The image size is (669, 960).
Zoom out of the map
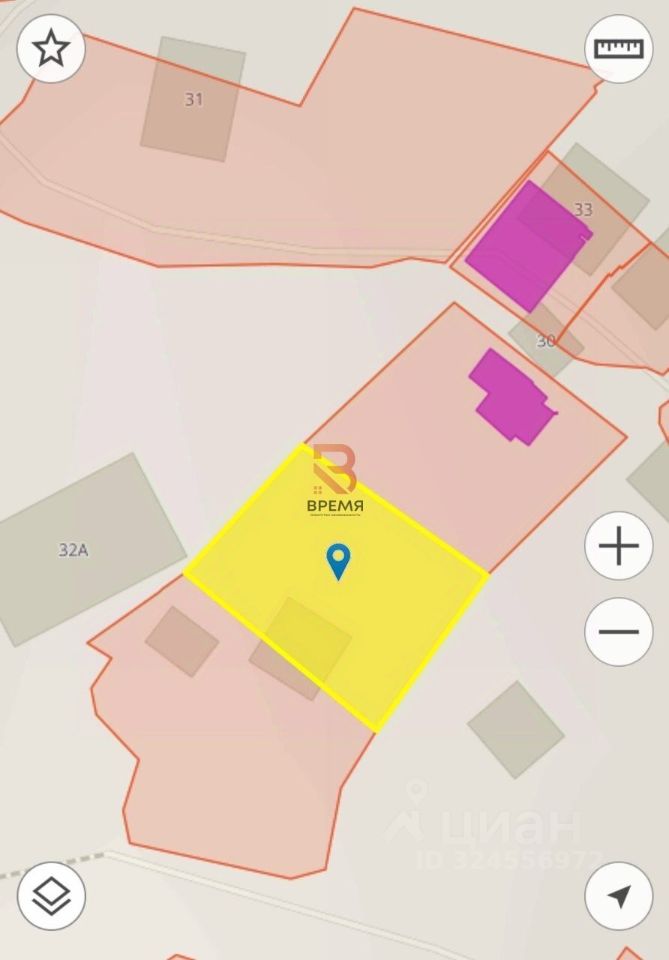(x=618, y=632)
